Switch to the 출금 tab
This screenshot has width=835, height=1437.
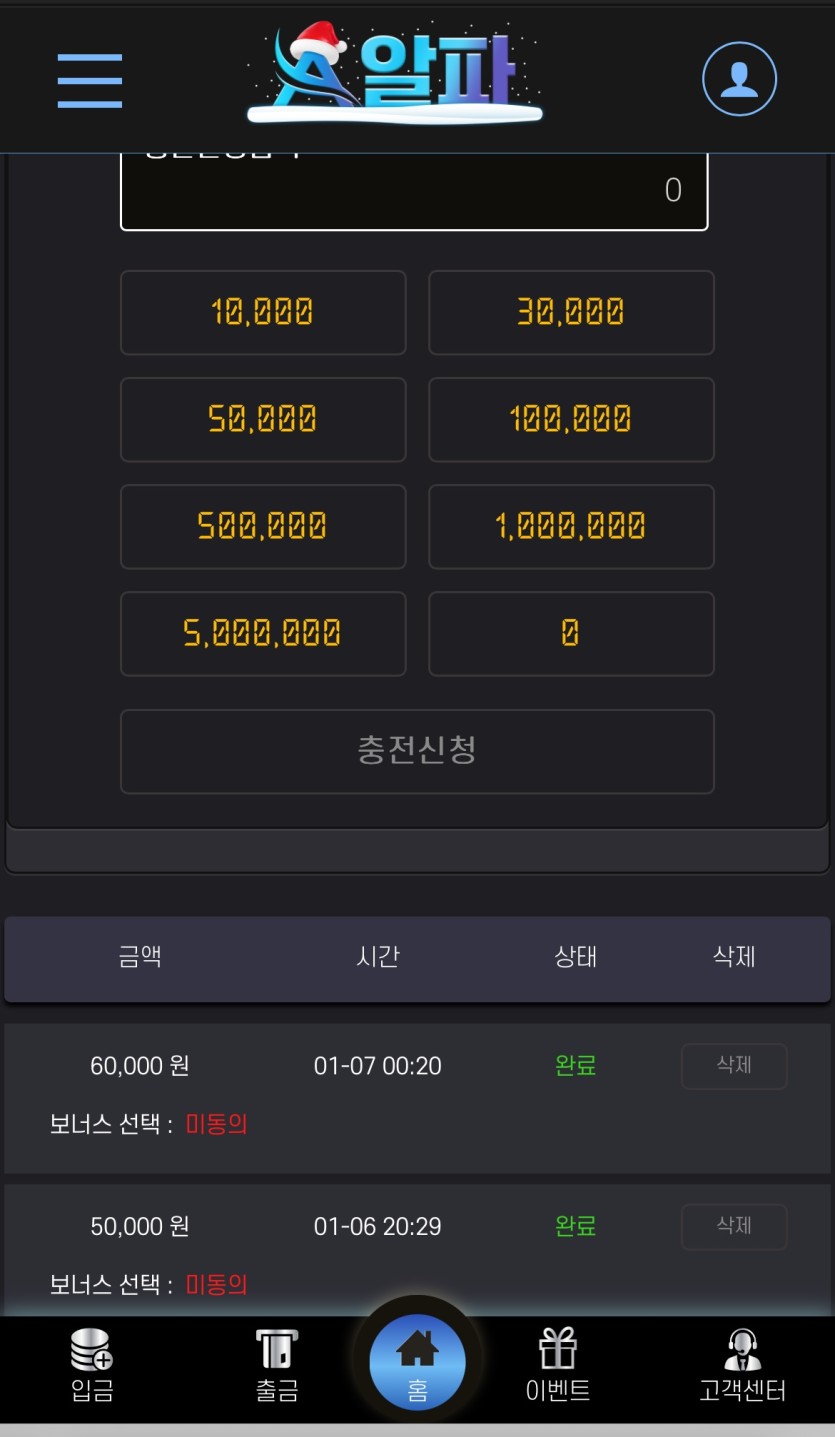pos(277,1366)
